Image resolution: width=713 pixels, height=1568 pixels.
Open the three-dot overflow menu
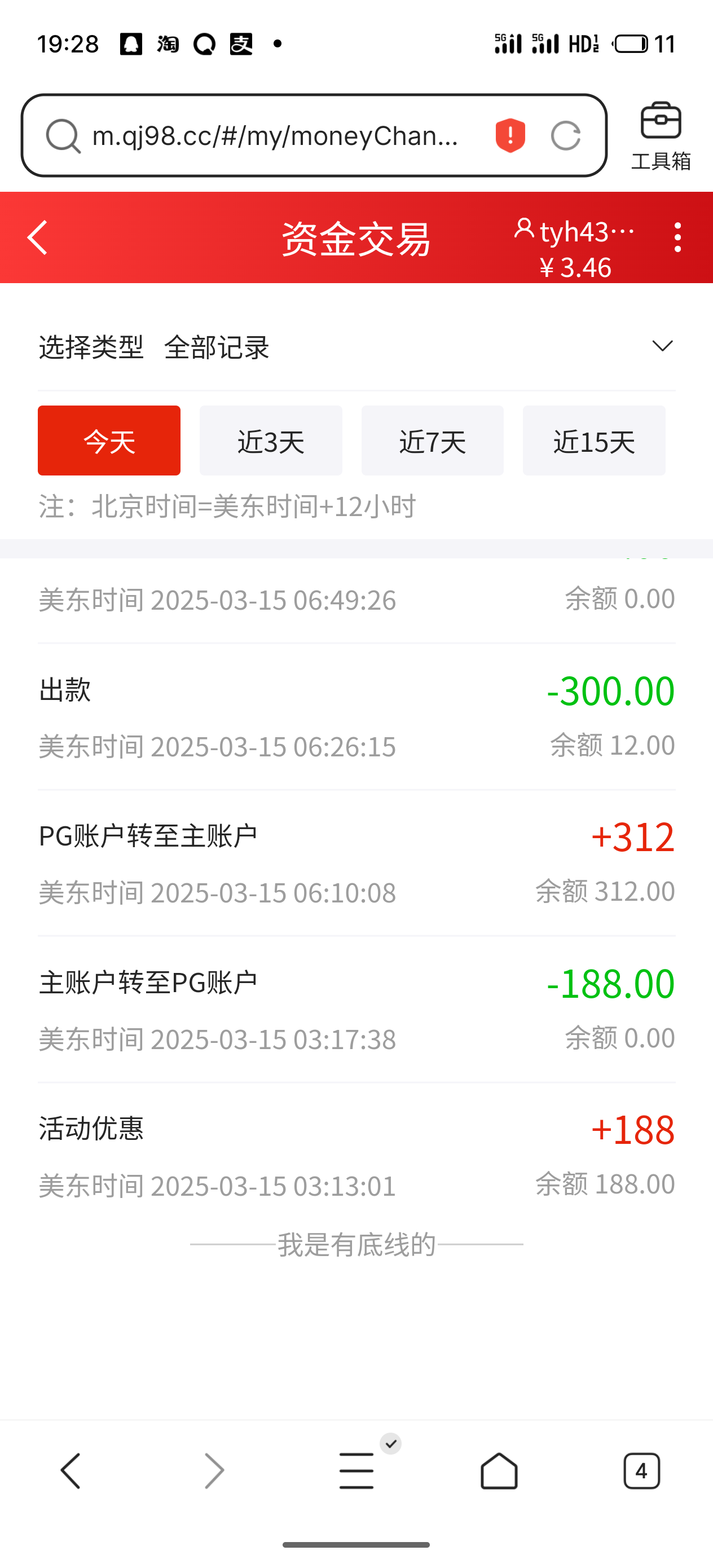pos(677,238)
